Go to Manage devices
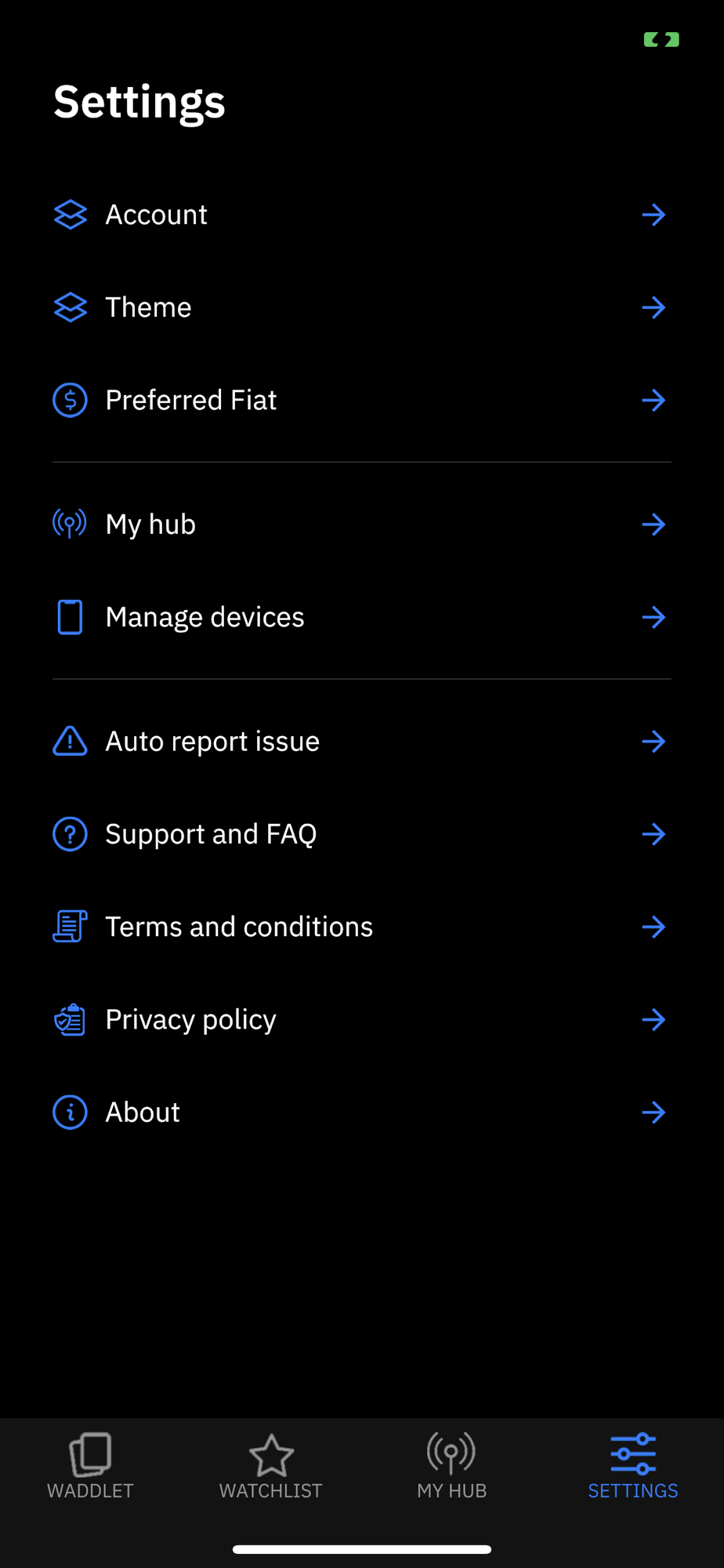 coord(361,617)
